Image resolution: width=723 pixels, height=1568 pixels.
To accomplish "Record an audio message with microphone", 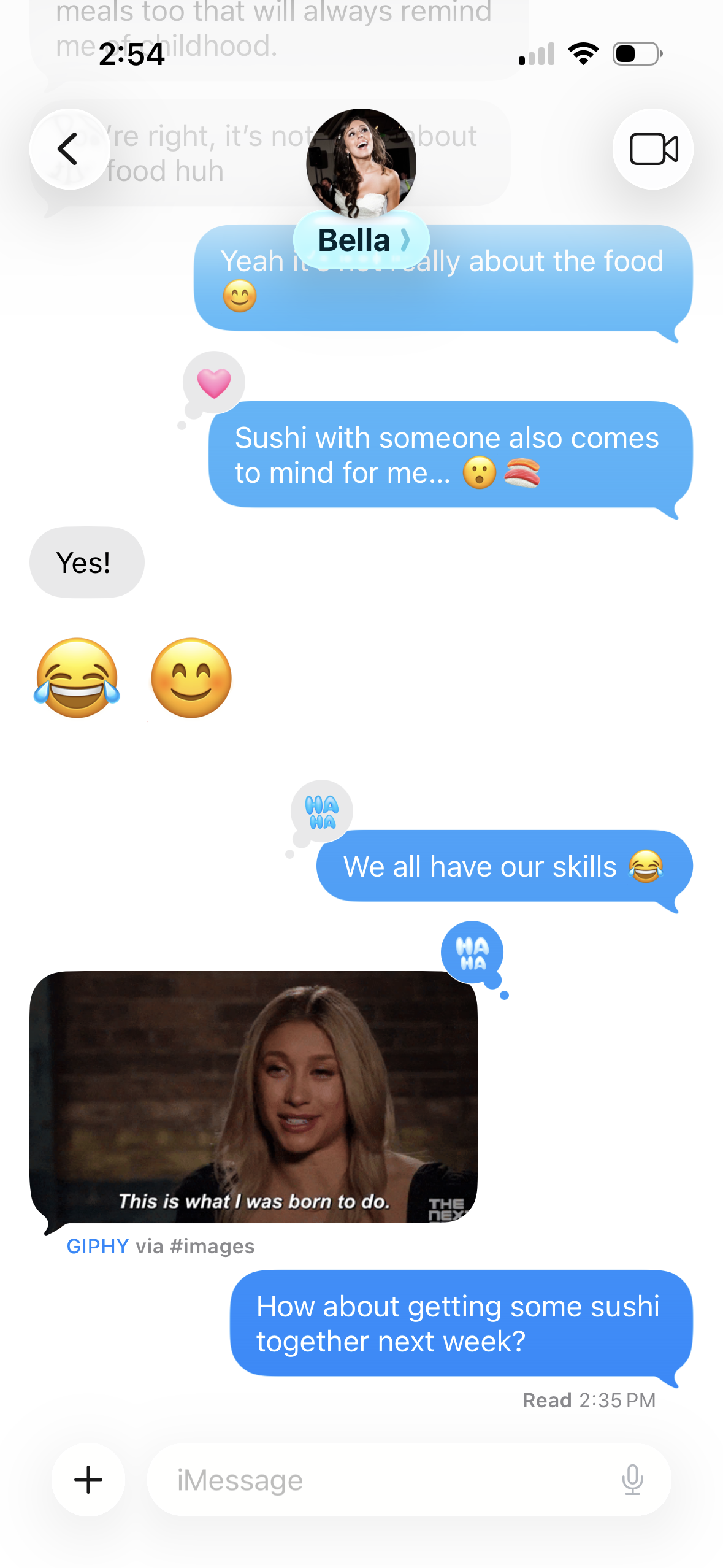I will [632, 1479].
